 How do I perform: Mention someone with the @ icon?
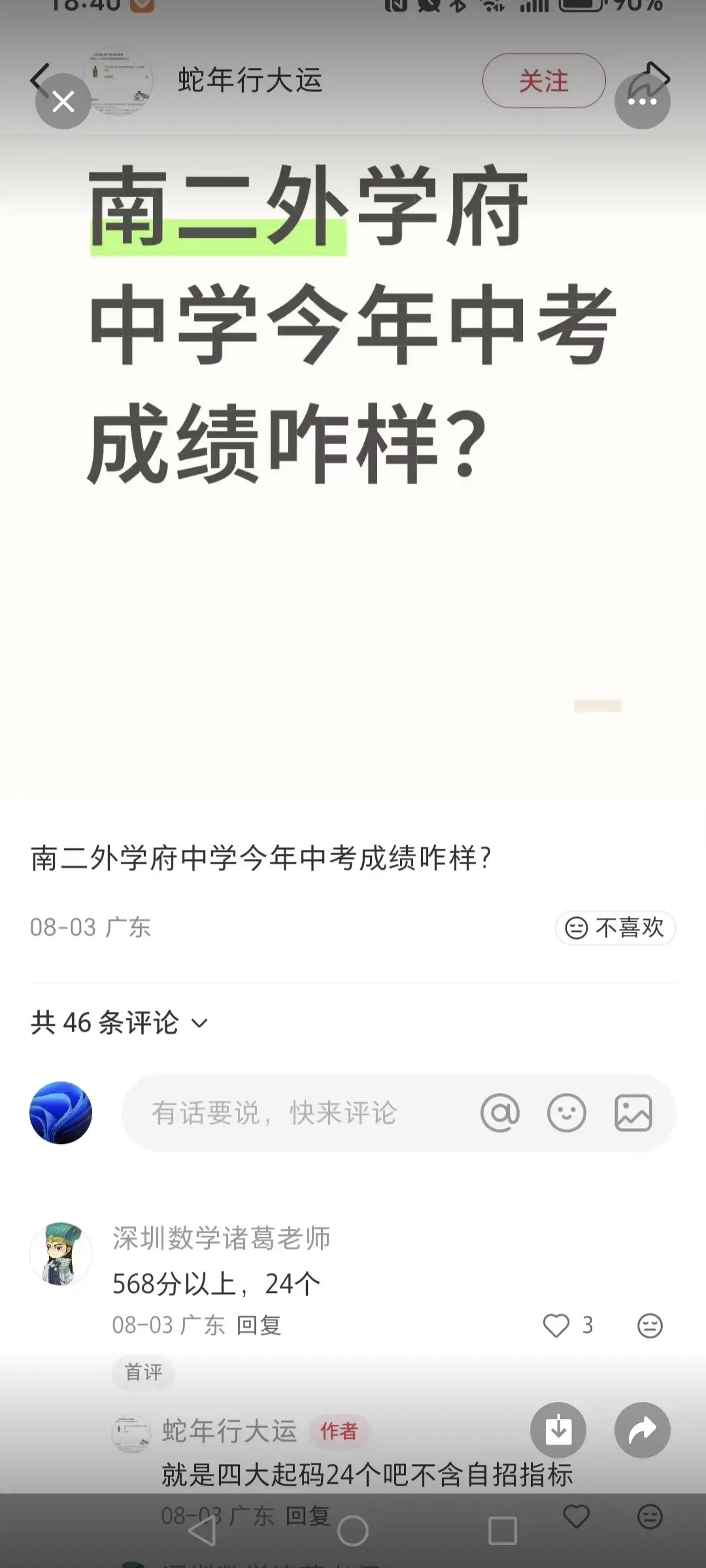[500, 1113]
